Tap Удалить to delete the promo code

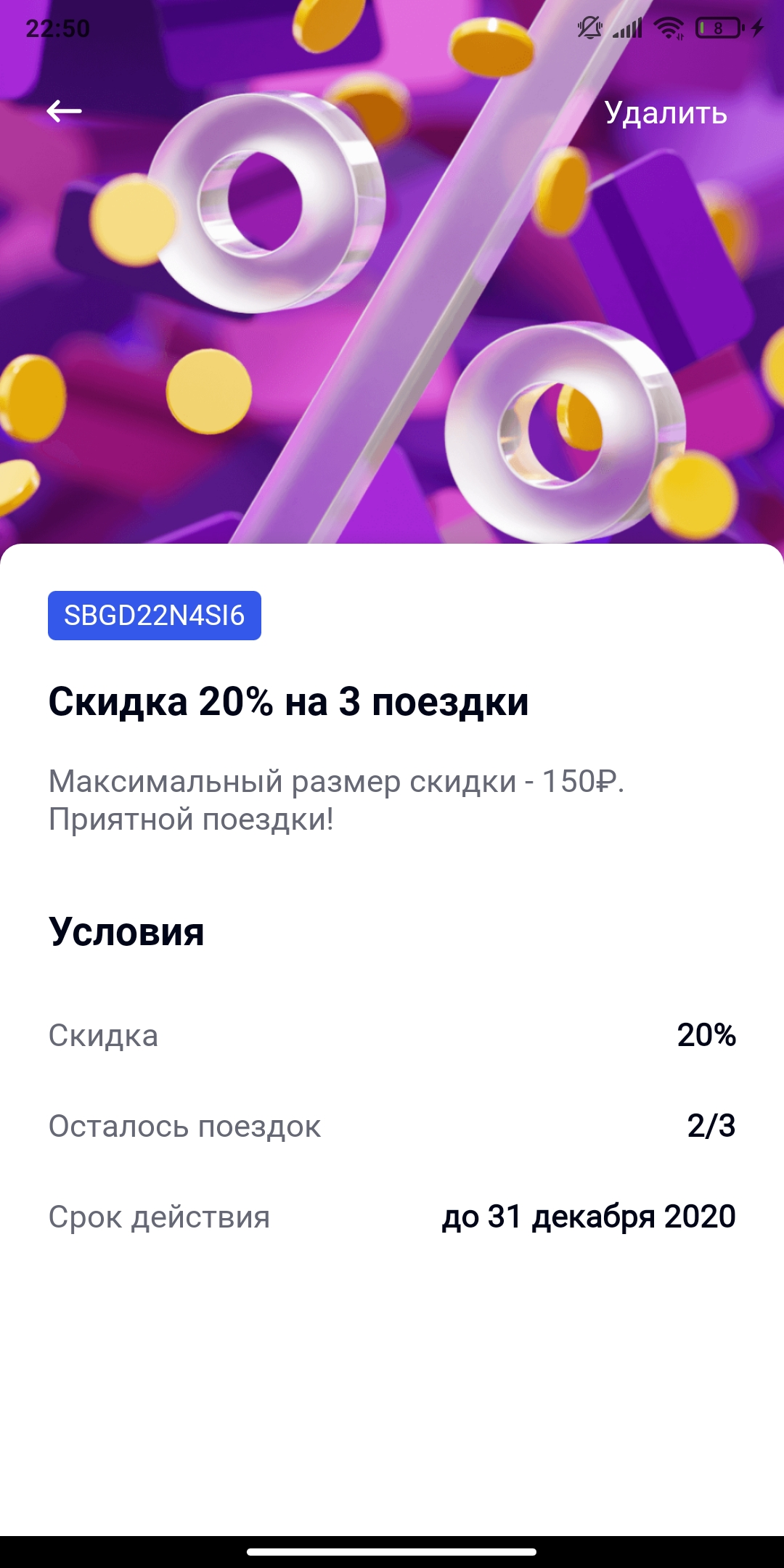(666, 113)
